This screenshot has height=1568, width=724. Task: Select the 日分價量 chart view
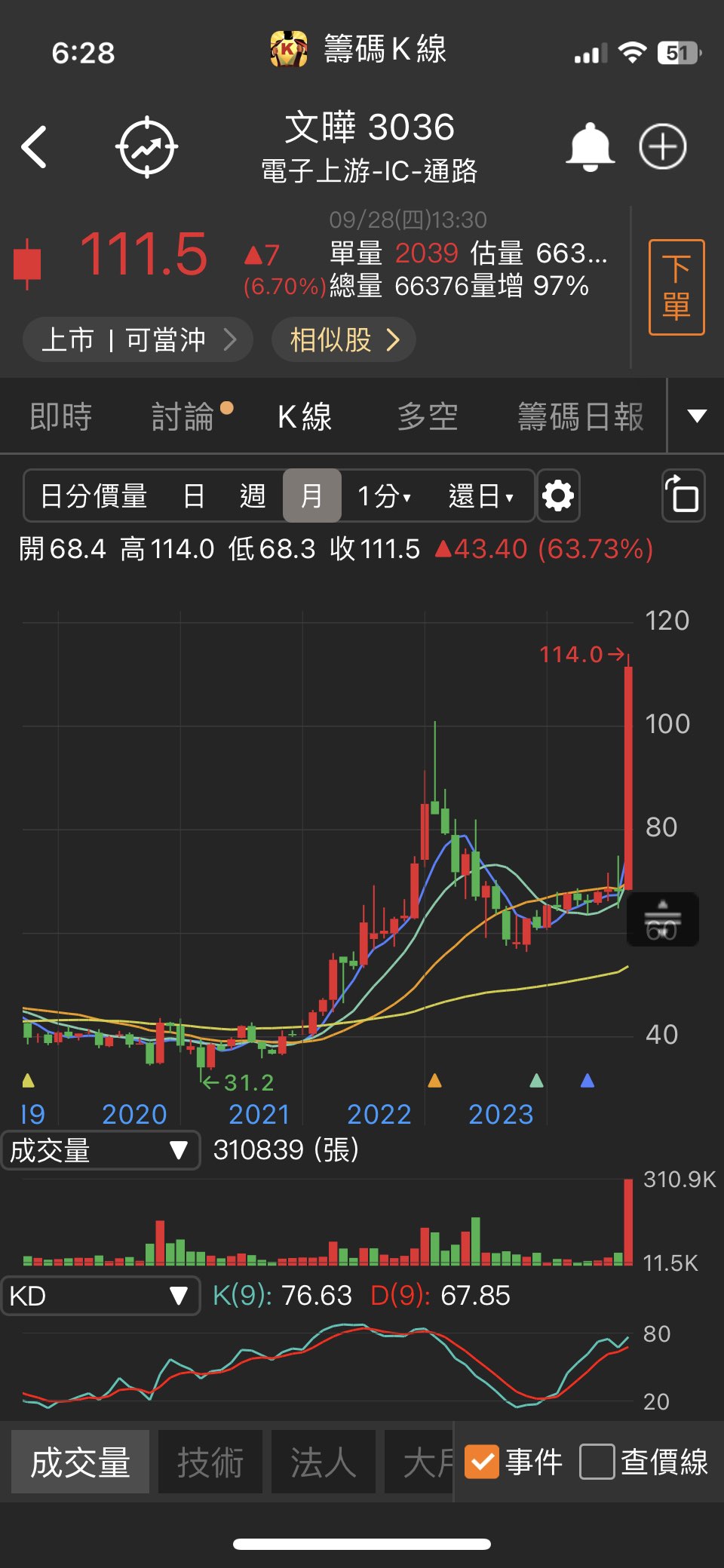pyautogui.click(x=94, y=496)
